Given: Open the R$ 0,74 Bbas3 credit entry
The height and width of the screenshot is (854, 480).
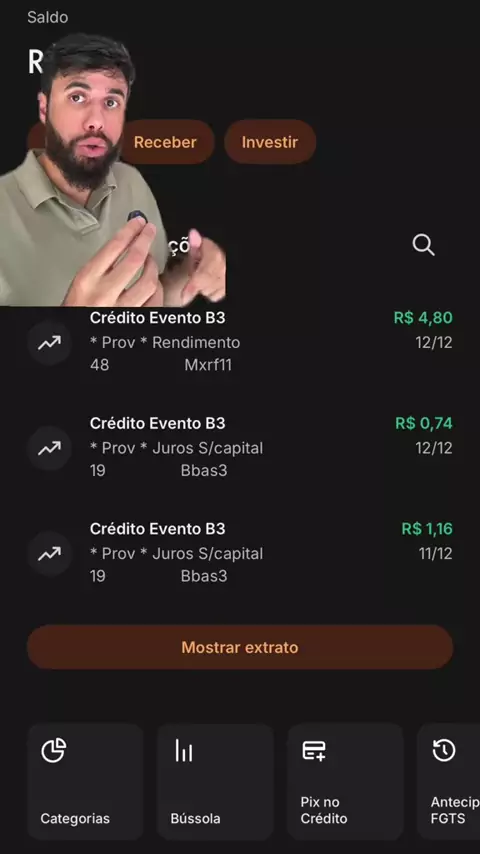Looking at the screenshot, I should (x=240, y=447).
